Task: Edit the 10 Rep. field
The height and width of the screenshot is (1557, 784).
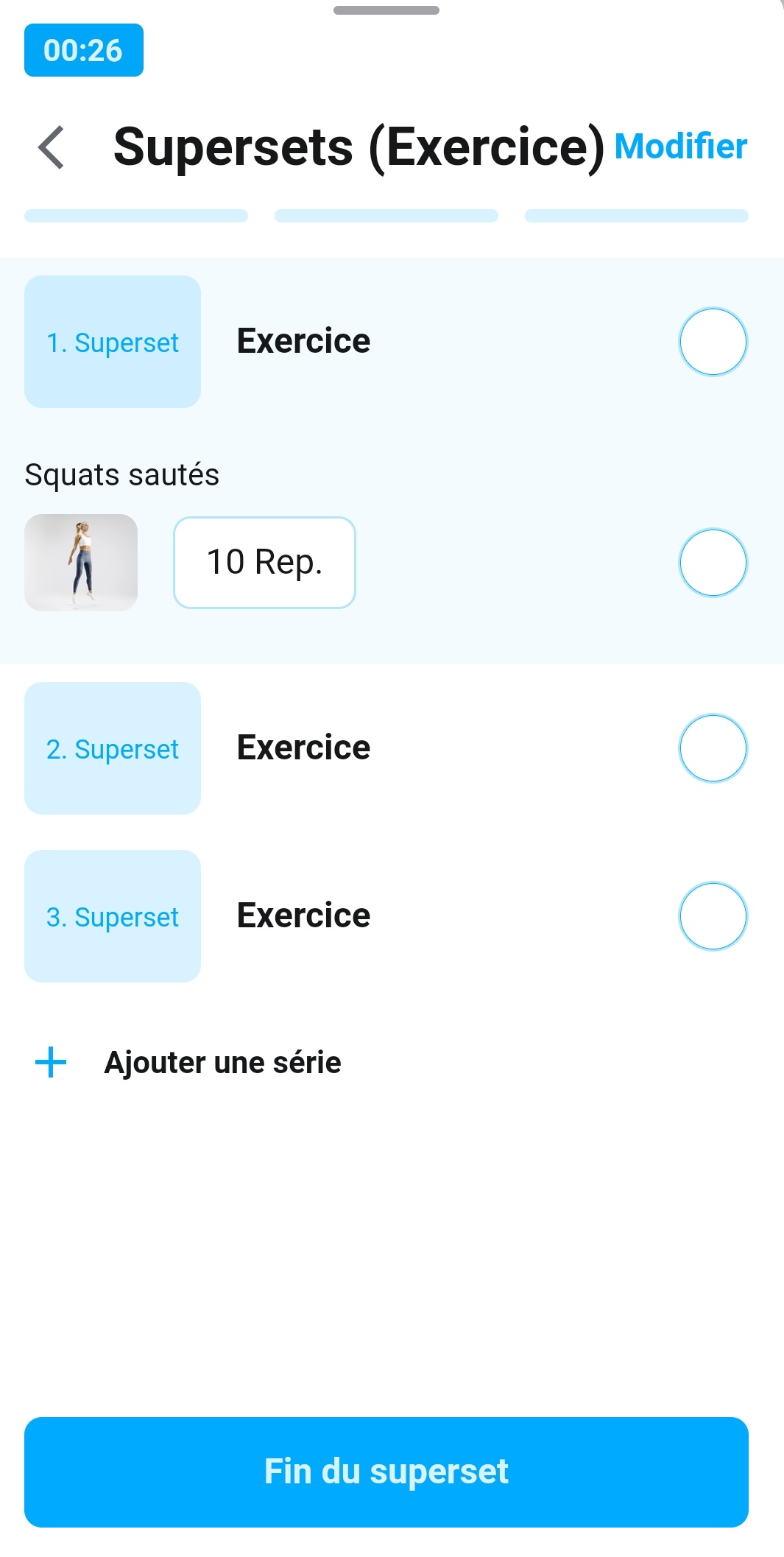Action: coord(264,563)
